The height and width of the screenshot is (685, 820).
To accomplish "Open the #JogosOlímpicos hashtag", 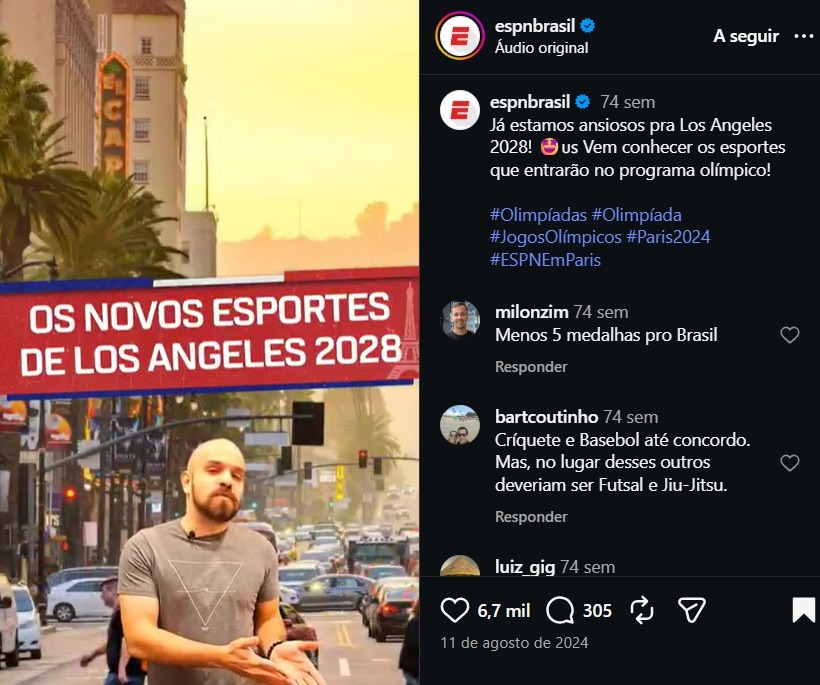I will (555, 237).
